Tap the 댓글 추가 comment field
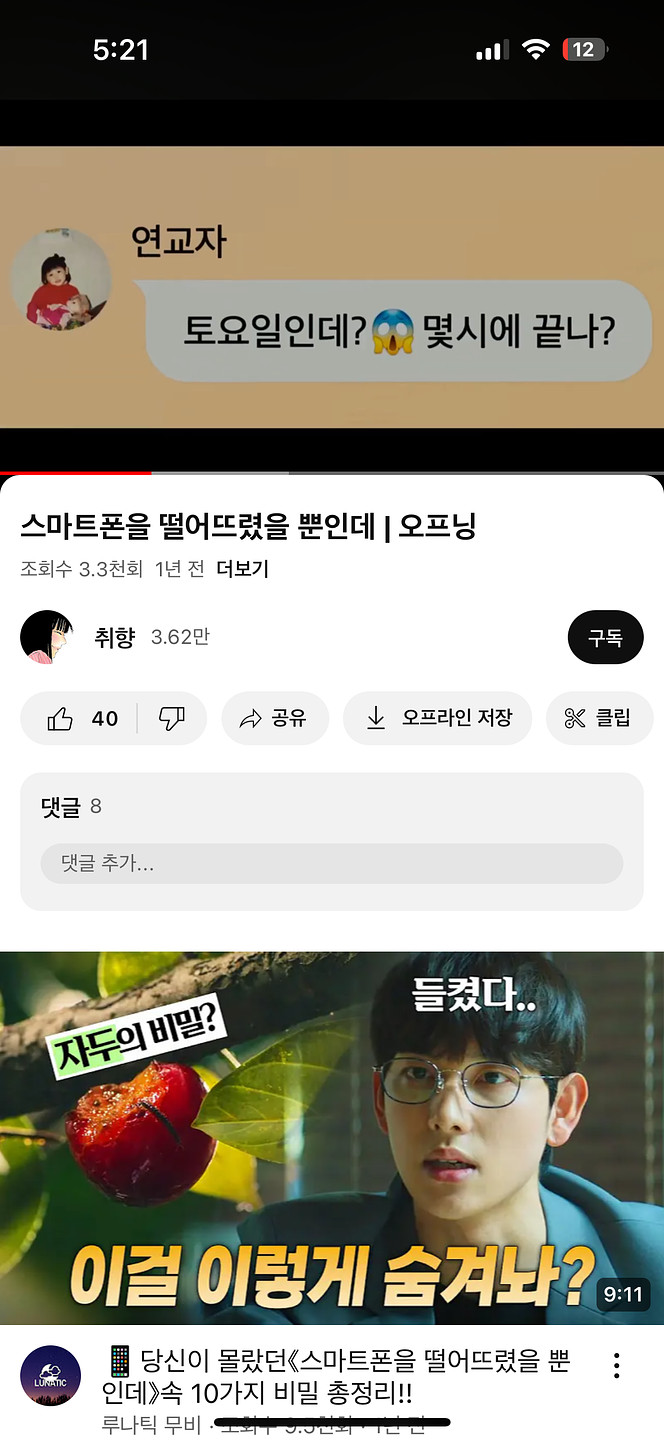Screen dimensions: 664x1440 coord(331,863)
